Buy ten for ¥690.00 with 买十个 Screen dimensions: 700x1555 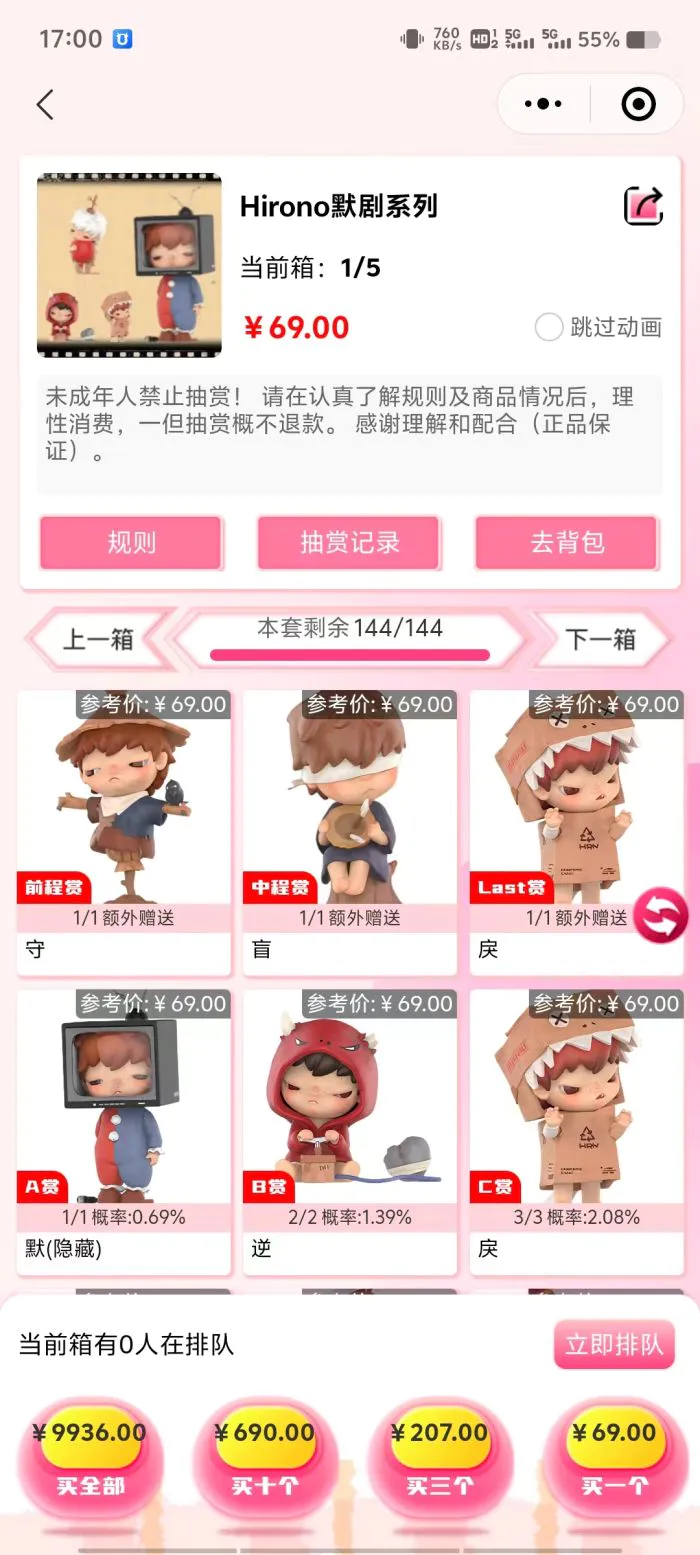265,1457
